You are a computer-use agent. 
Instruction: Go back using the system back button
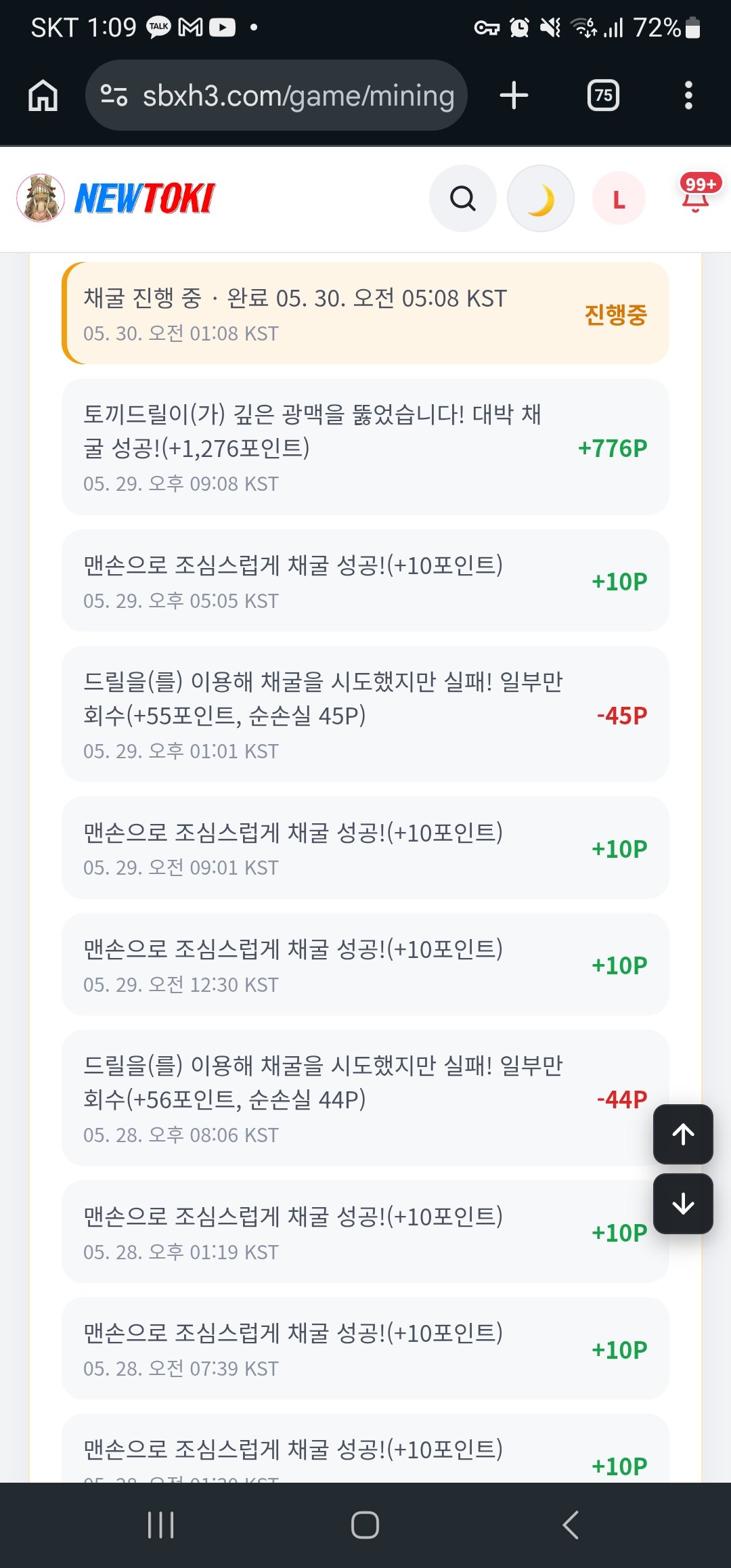pos(570,1525)
